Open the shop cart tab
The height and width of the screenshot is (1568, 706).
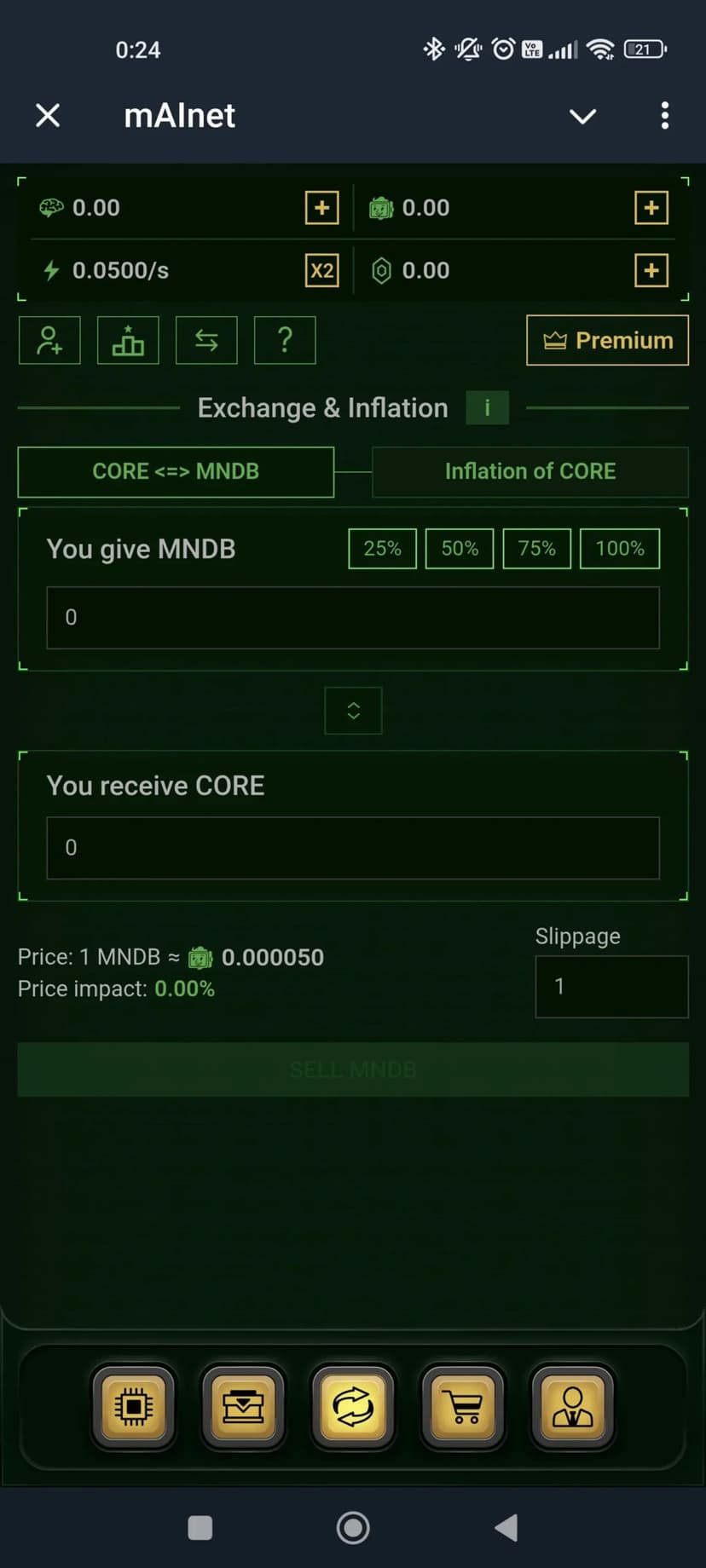point(463,1407)
